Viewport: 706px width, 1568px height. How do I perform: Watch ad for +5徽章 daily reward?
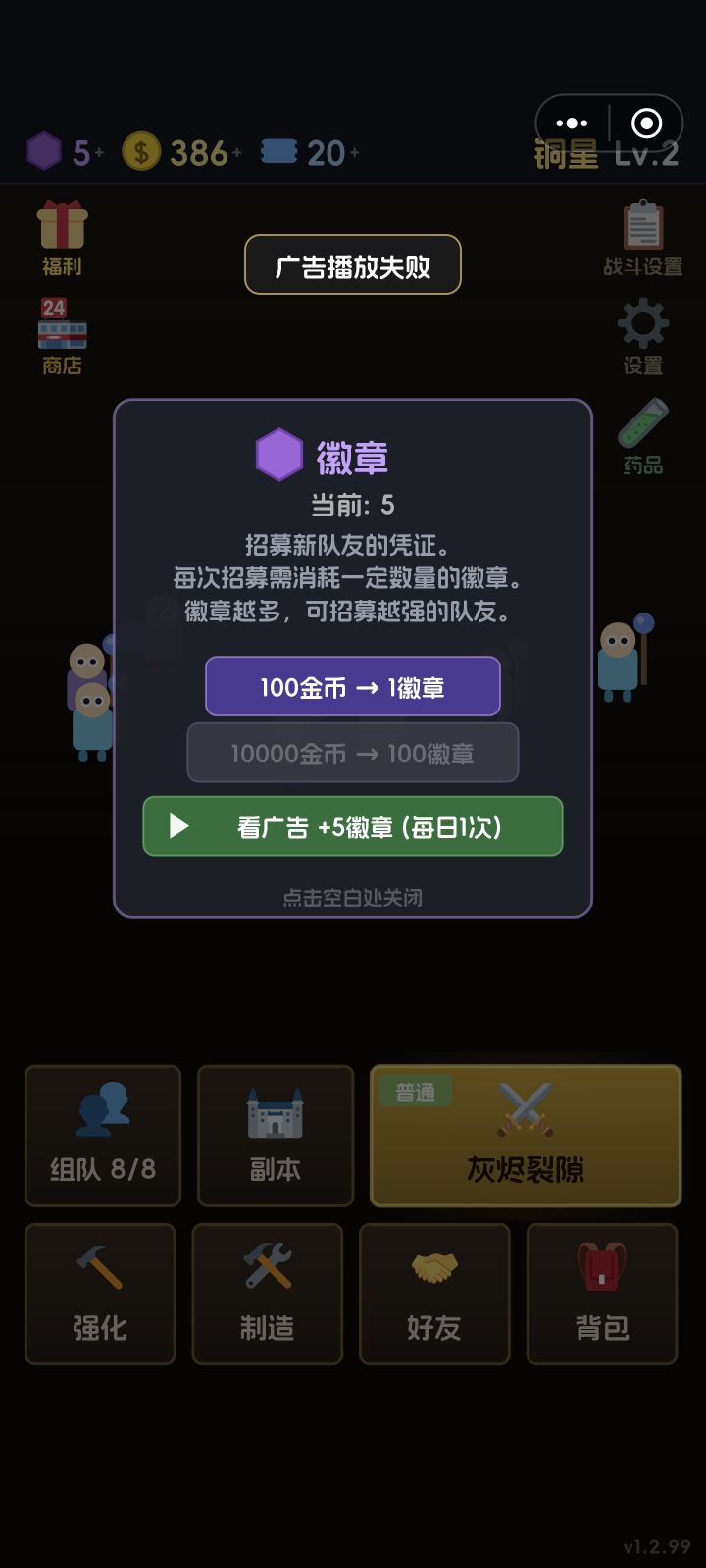352,827
